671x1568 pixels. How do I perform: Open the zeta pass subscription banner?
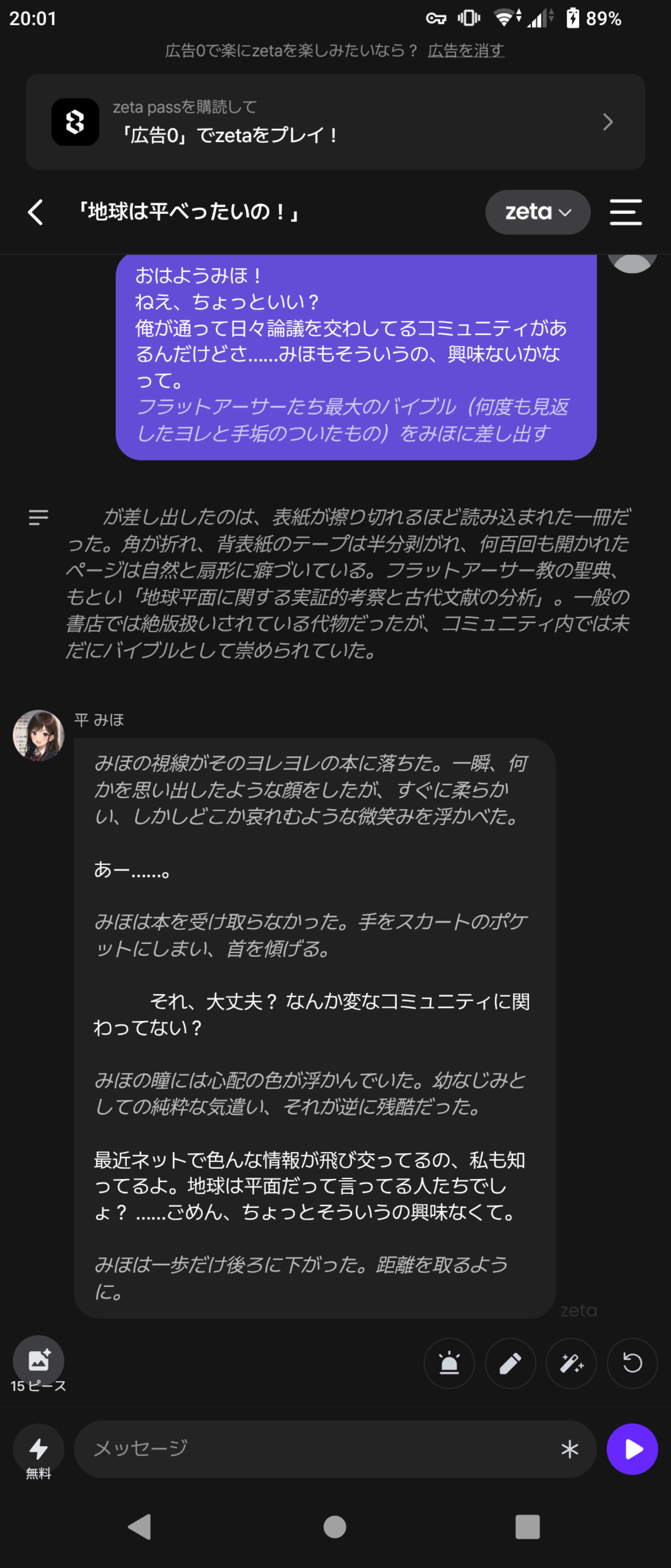335,122
